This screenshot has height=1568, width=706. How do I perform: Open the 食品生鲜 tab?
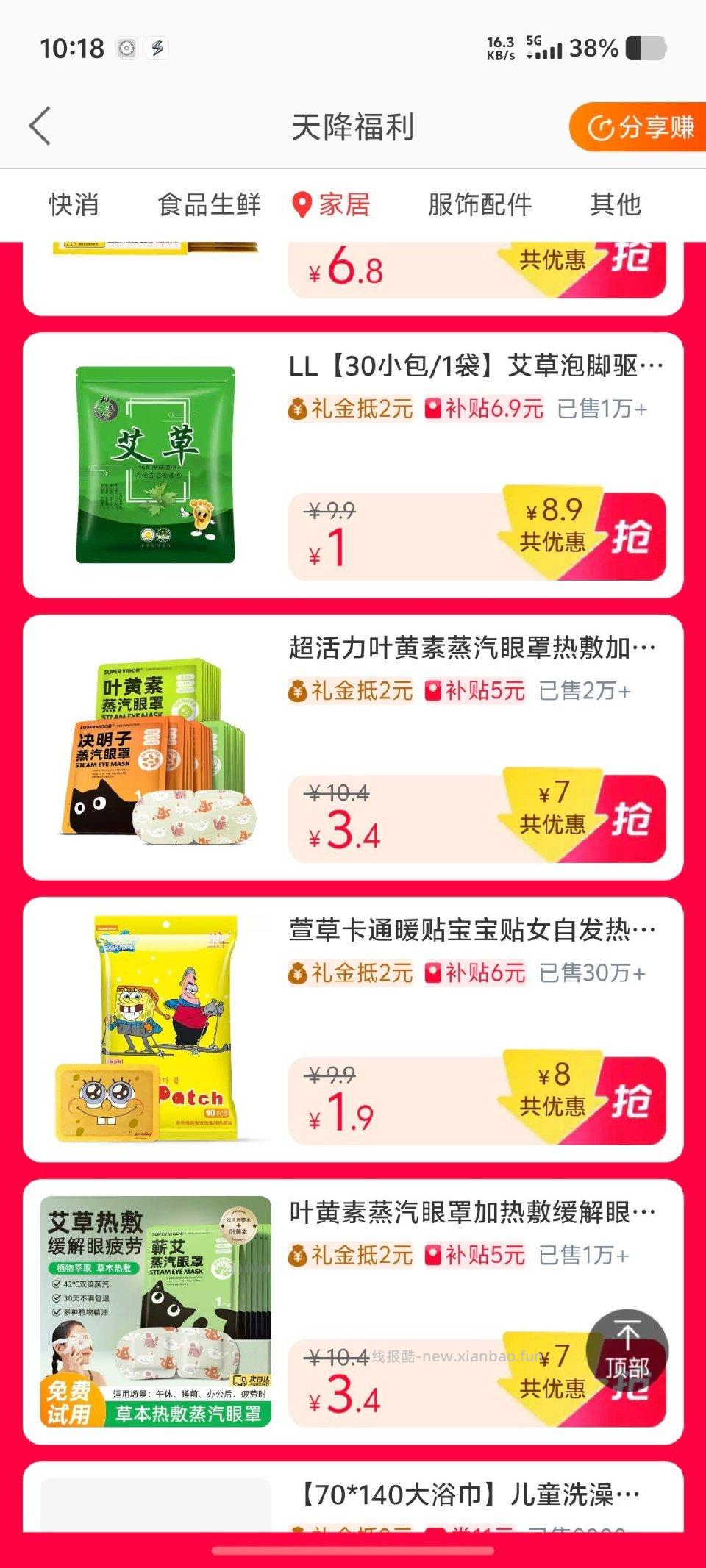pyautogui.click(x=208, y=207)
